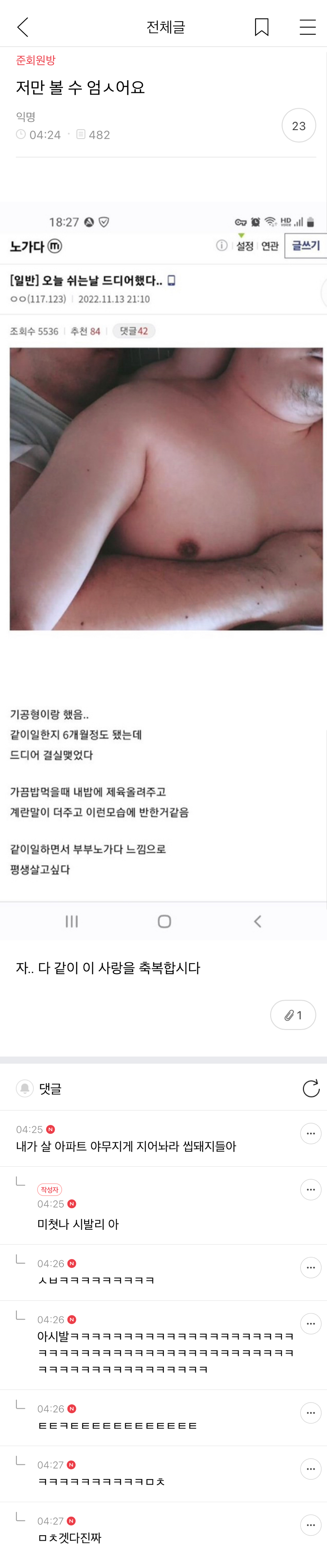Refresh the comments list
327x1568 pixels.
click(x=310, y=1088)
